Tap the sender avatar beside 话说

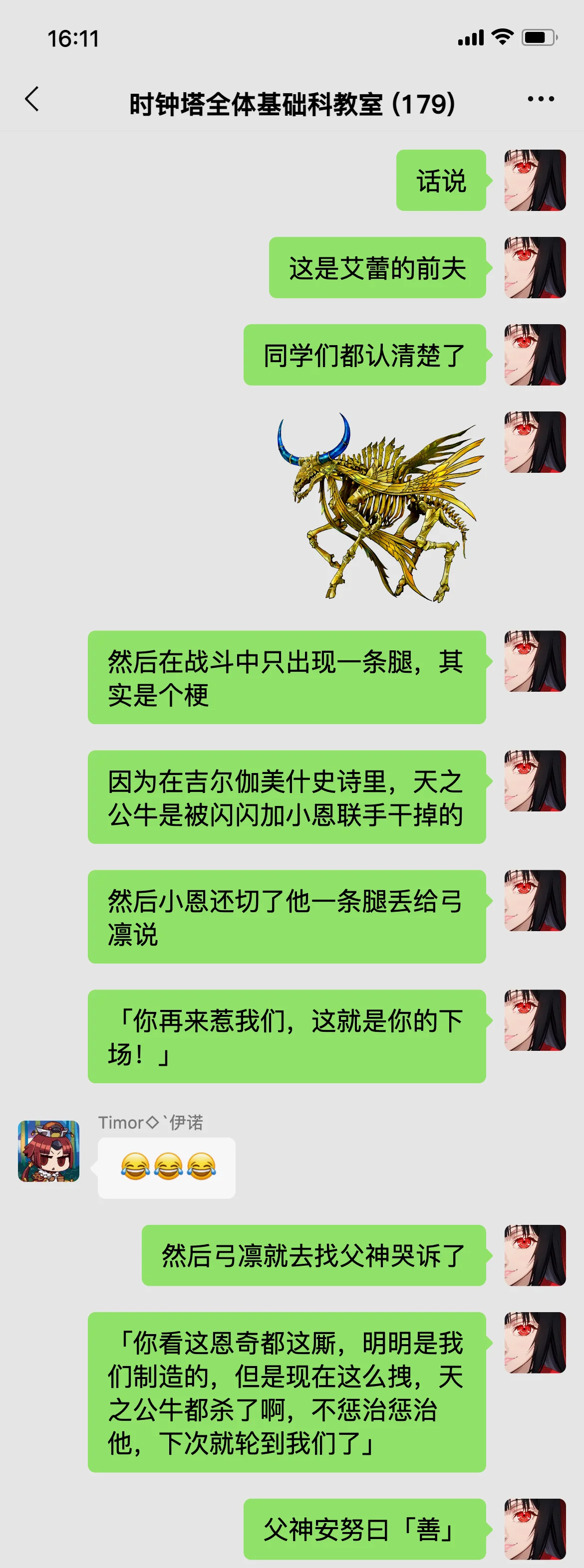(535, 180)
